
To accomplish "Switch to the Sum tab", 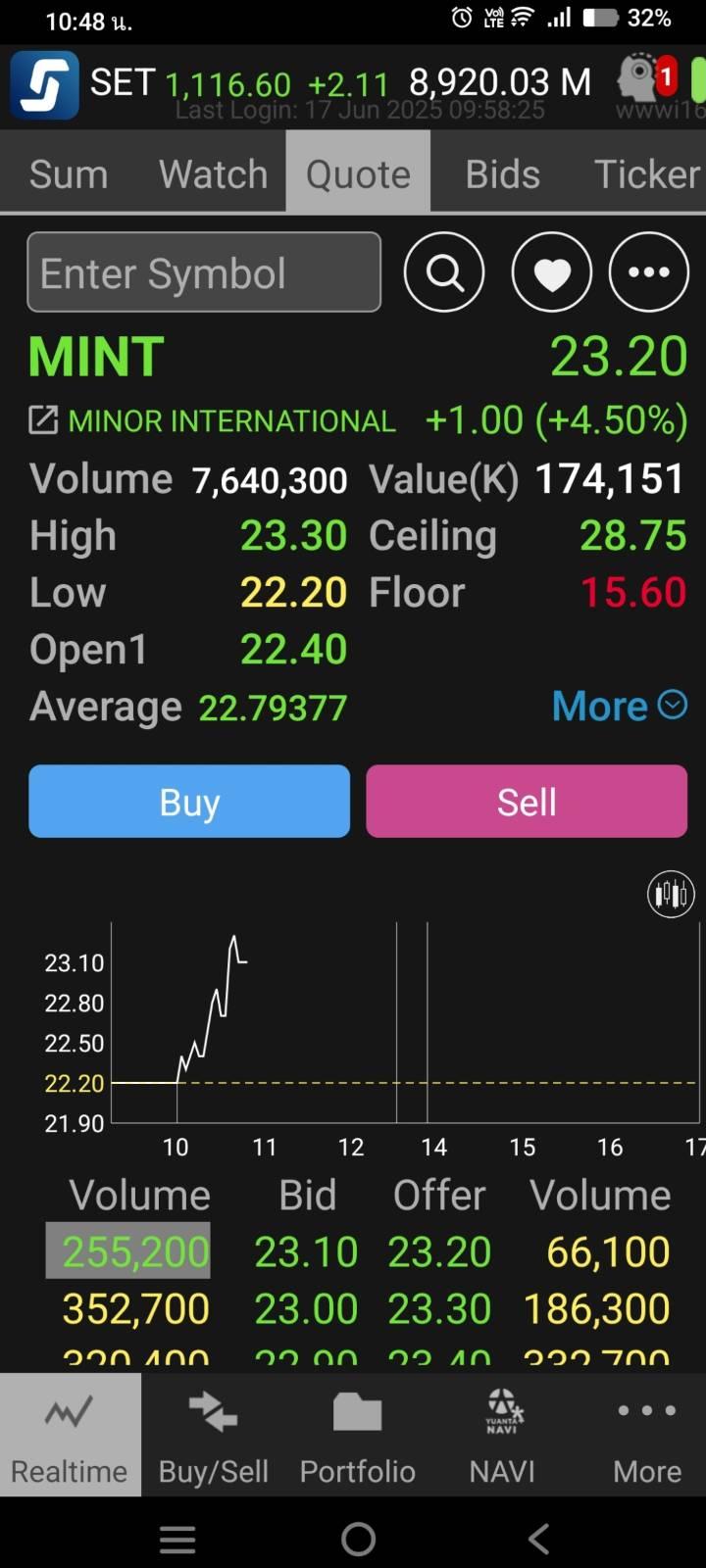I will (x=69, y=174).
